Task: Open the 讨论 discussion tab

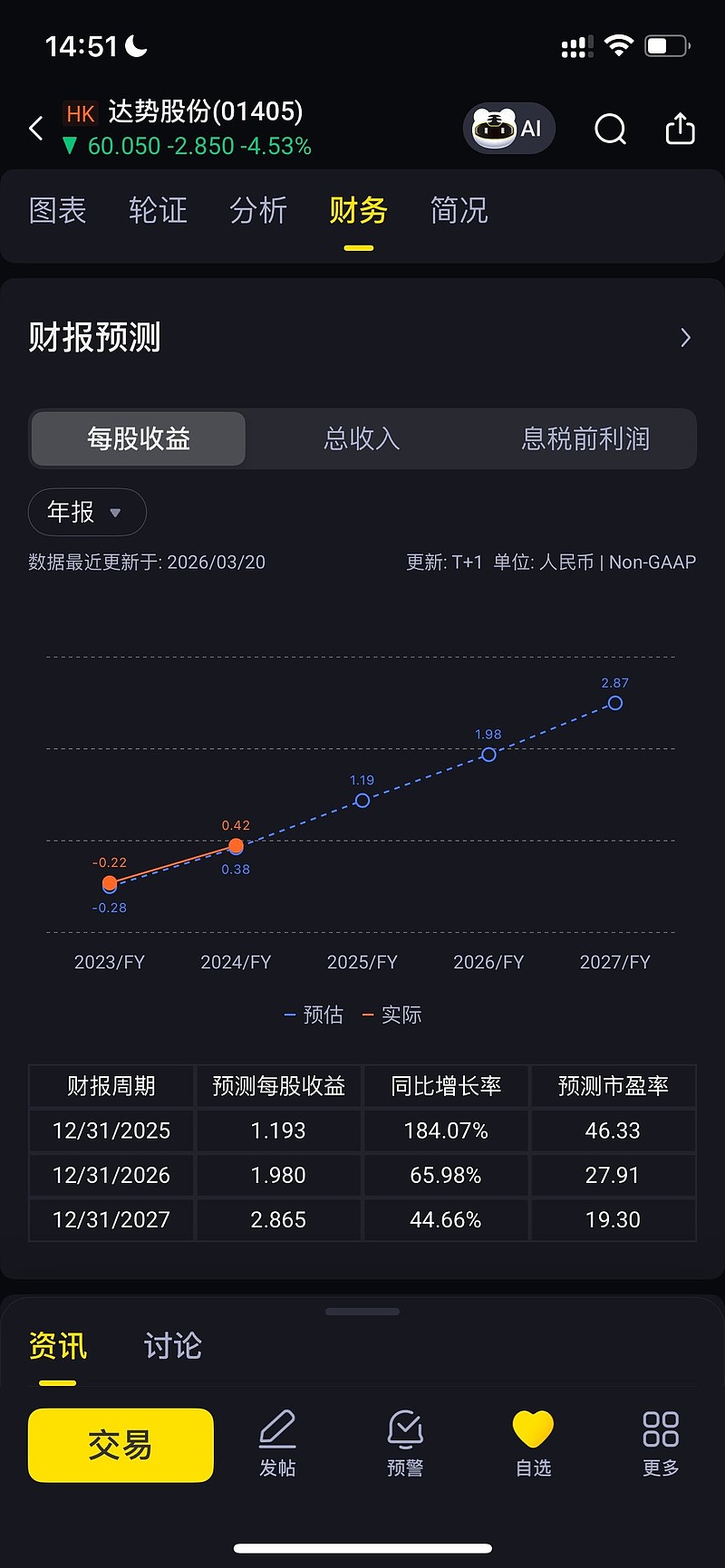Action: coord(171,1346)
